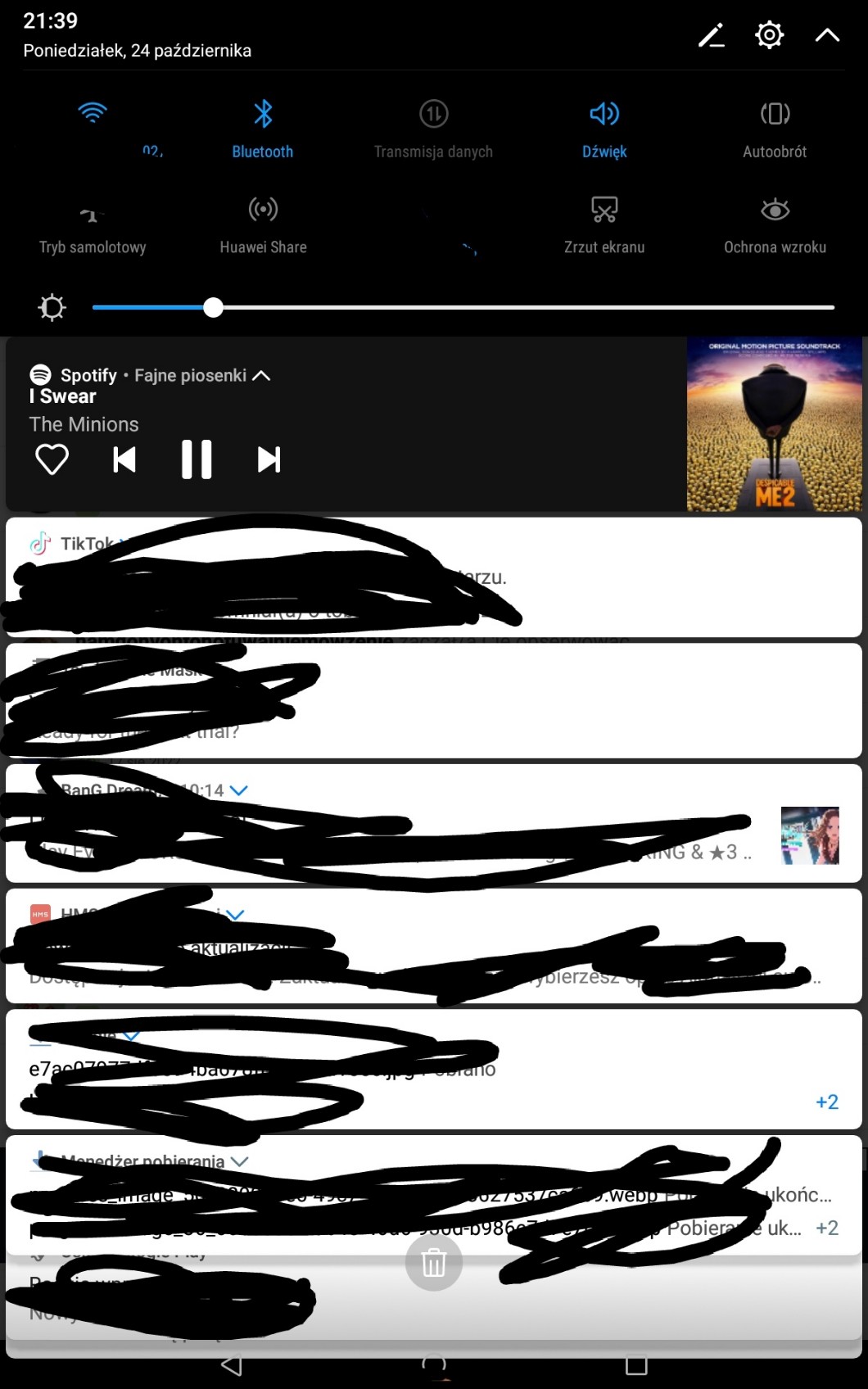
Task: Open the quick settings edit pencil
Action: coord(711,35)
